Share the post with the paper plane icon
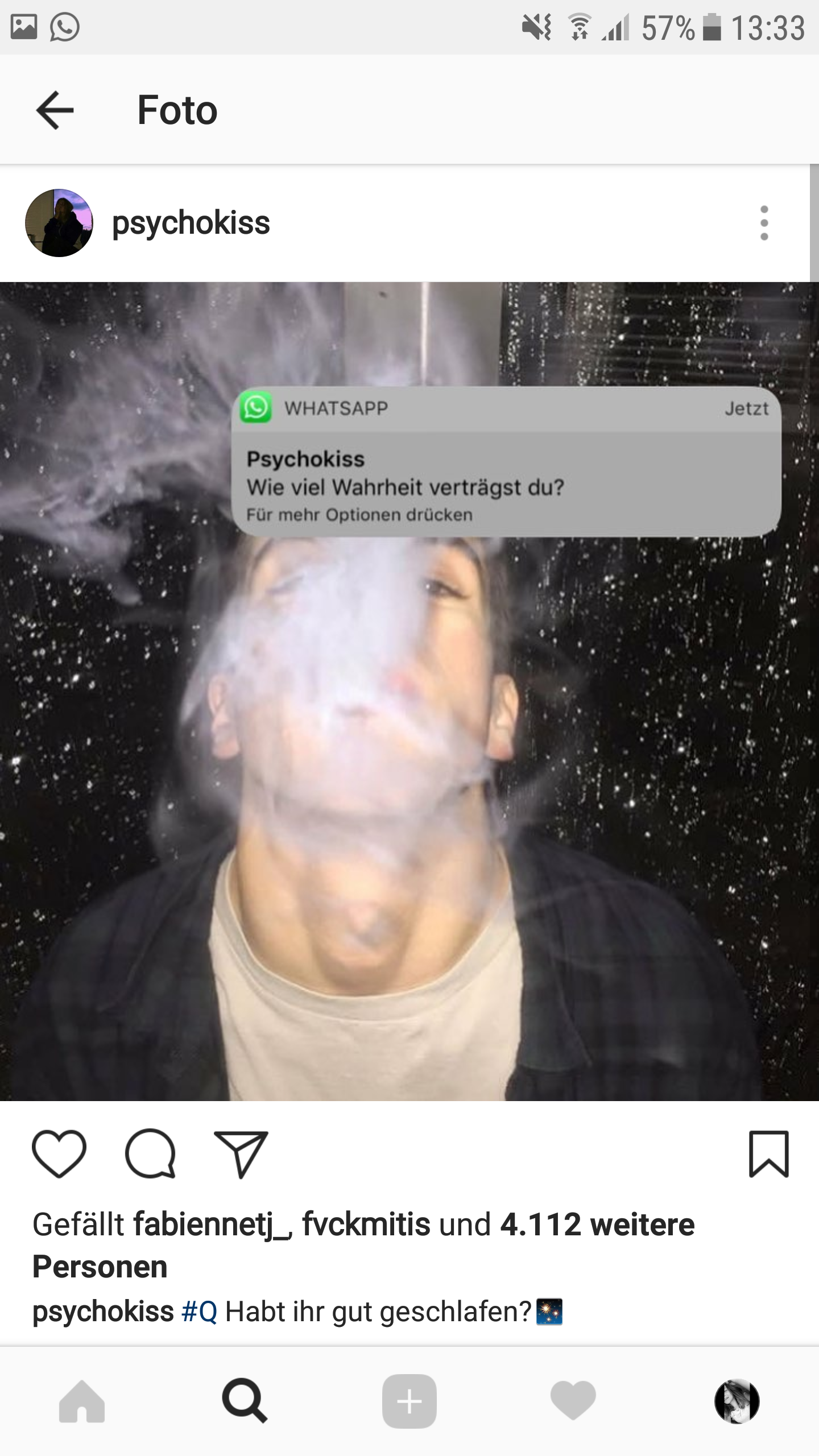Screen dimensions: 819x1456 241,1154
